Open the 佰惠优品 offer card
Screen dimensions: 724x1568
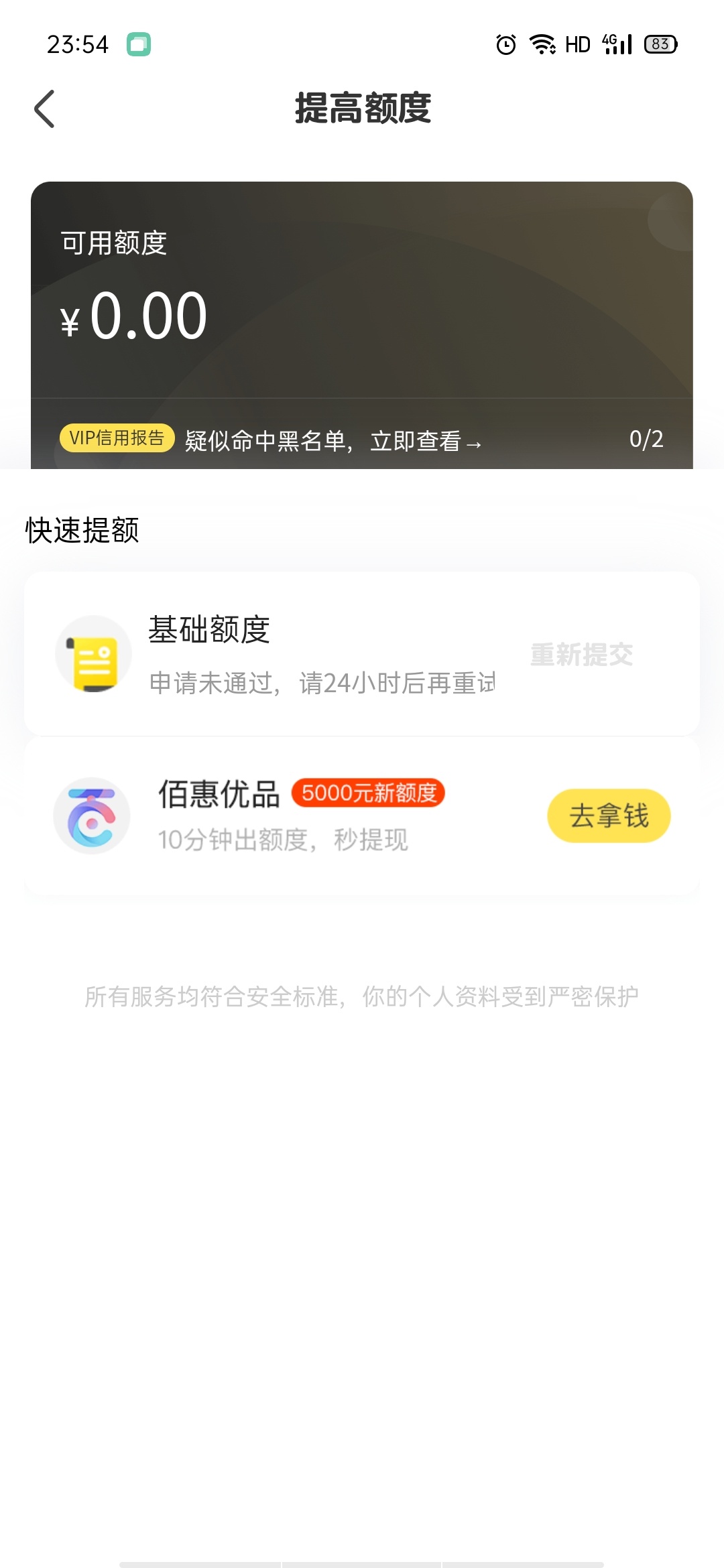362,815
